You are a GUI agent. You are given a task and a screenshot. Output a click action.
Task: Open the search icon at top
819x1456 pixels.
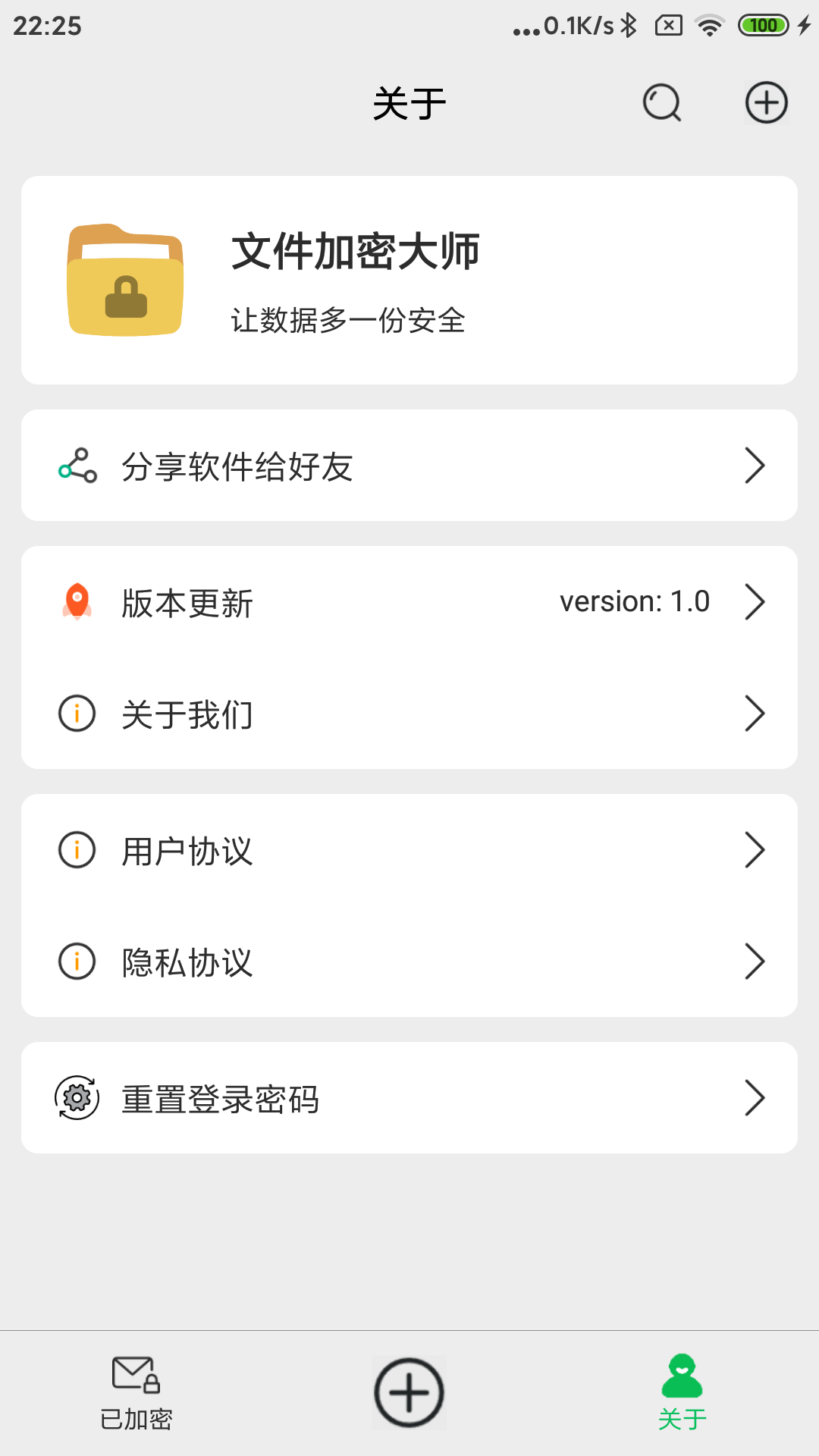coord(661,103)
